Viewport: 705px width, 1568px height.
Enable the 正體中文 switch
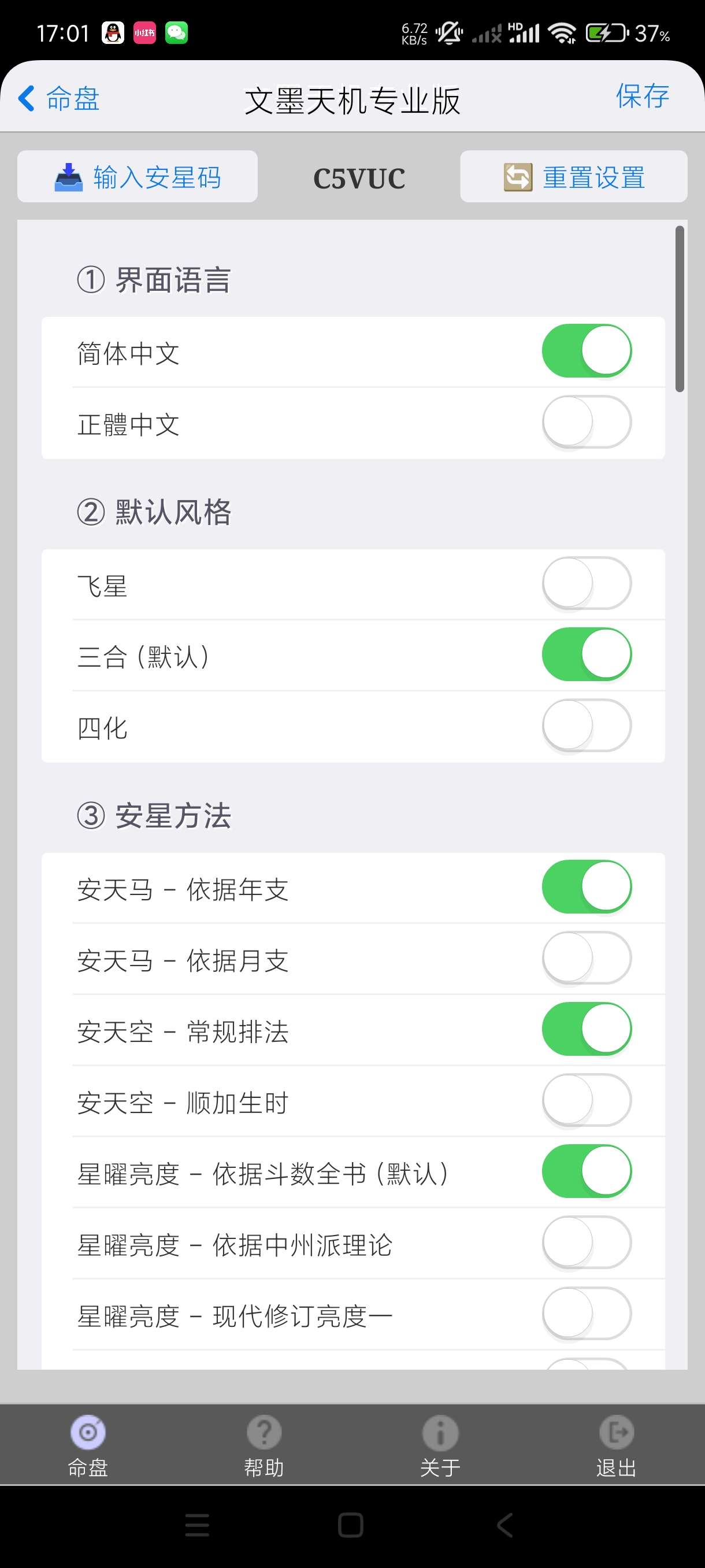click(x=587, y=422)
